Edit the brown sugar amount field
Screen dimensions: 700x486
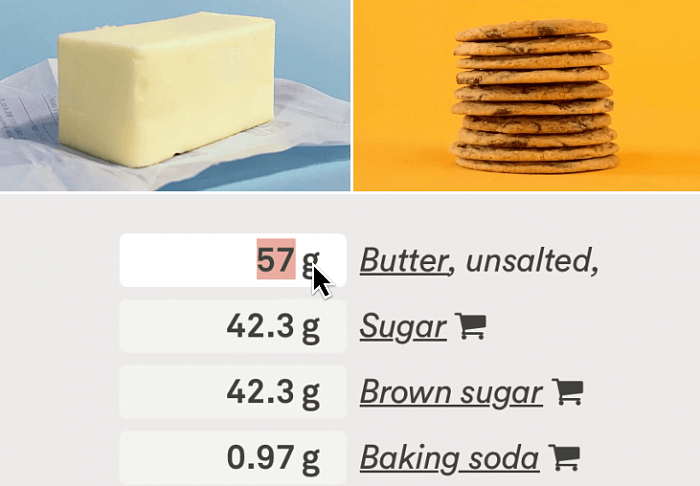(x=232, y=392)
